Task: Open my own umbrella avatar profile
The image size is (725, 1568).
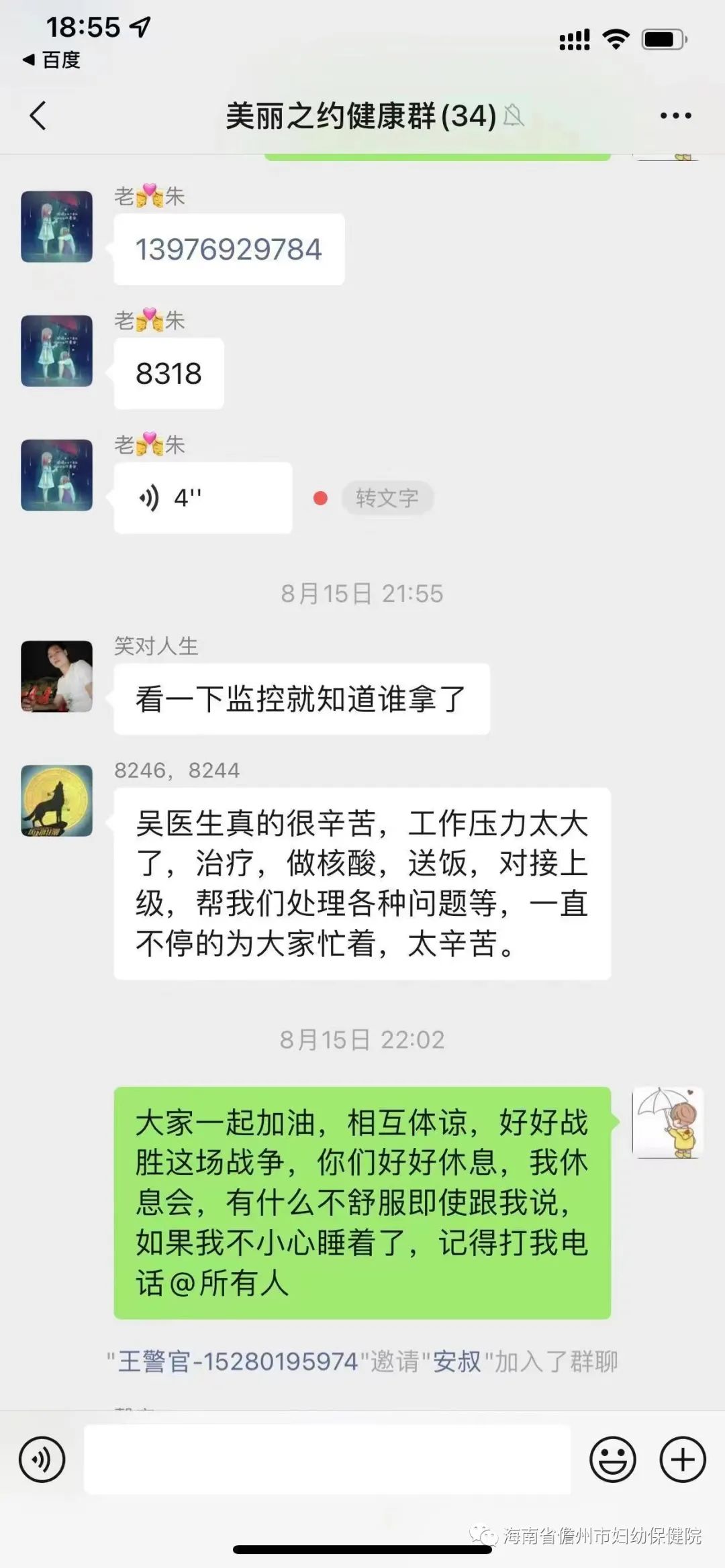Action: (x=668, y=1122)
